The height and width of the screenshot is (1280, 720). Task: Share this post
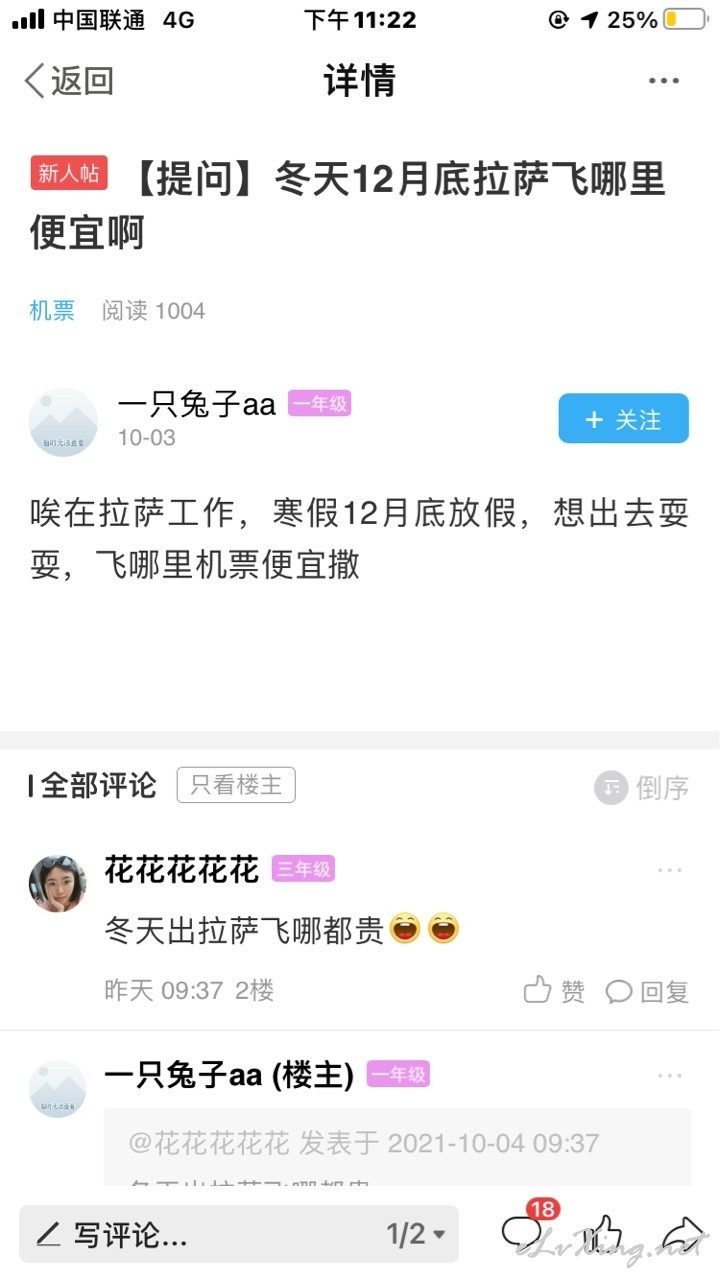683,1233
